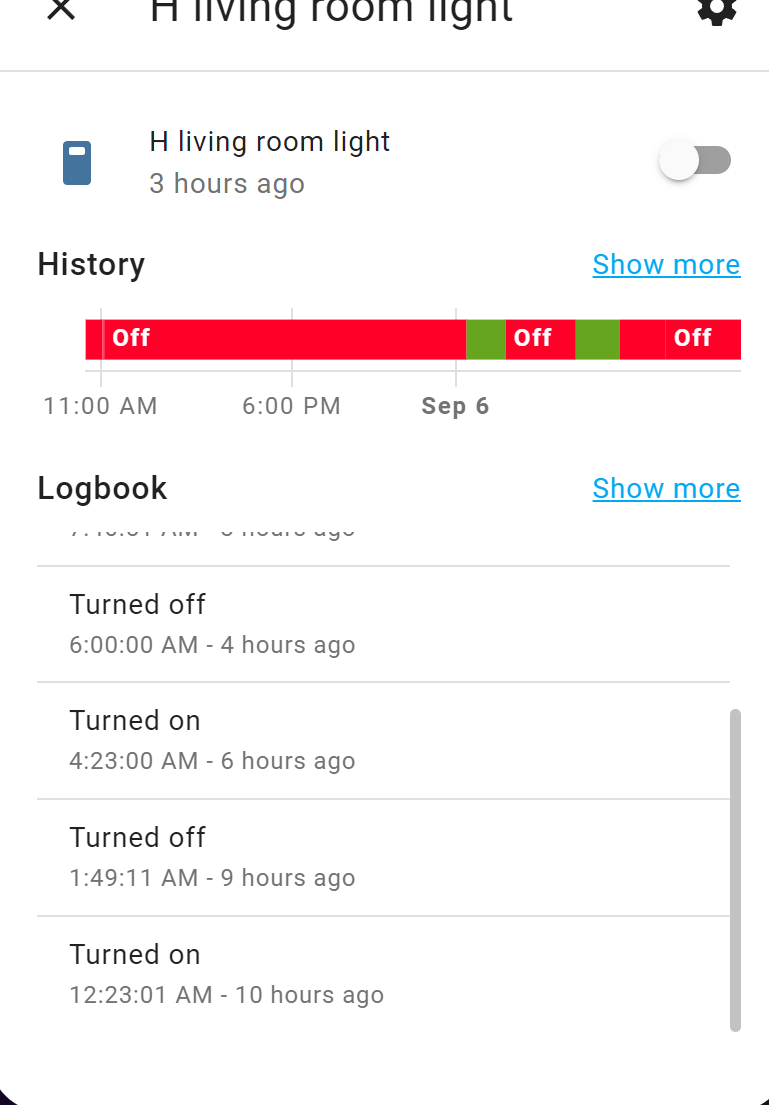Show more history entries
This screenshot has width=769, height=1105.
666,264
